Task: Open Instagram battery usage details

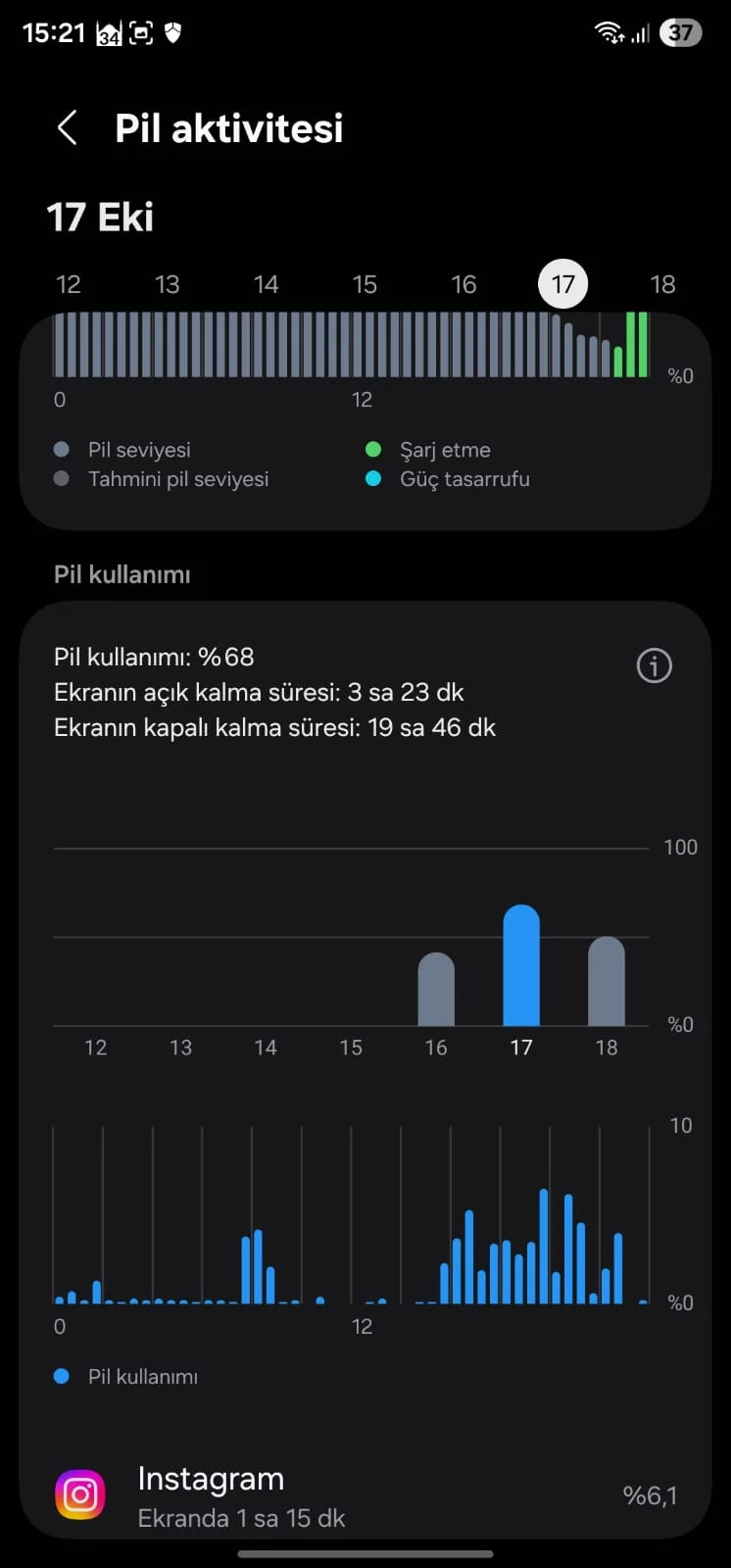Action: 365,1495
